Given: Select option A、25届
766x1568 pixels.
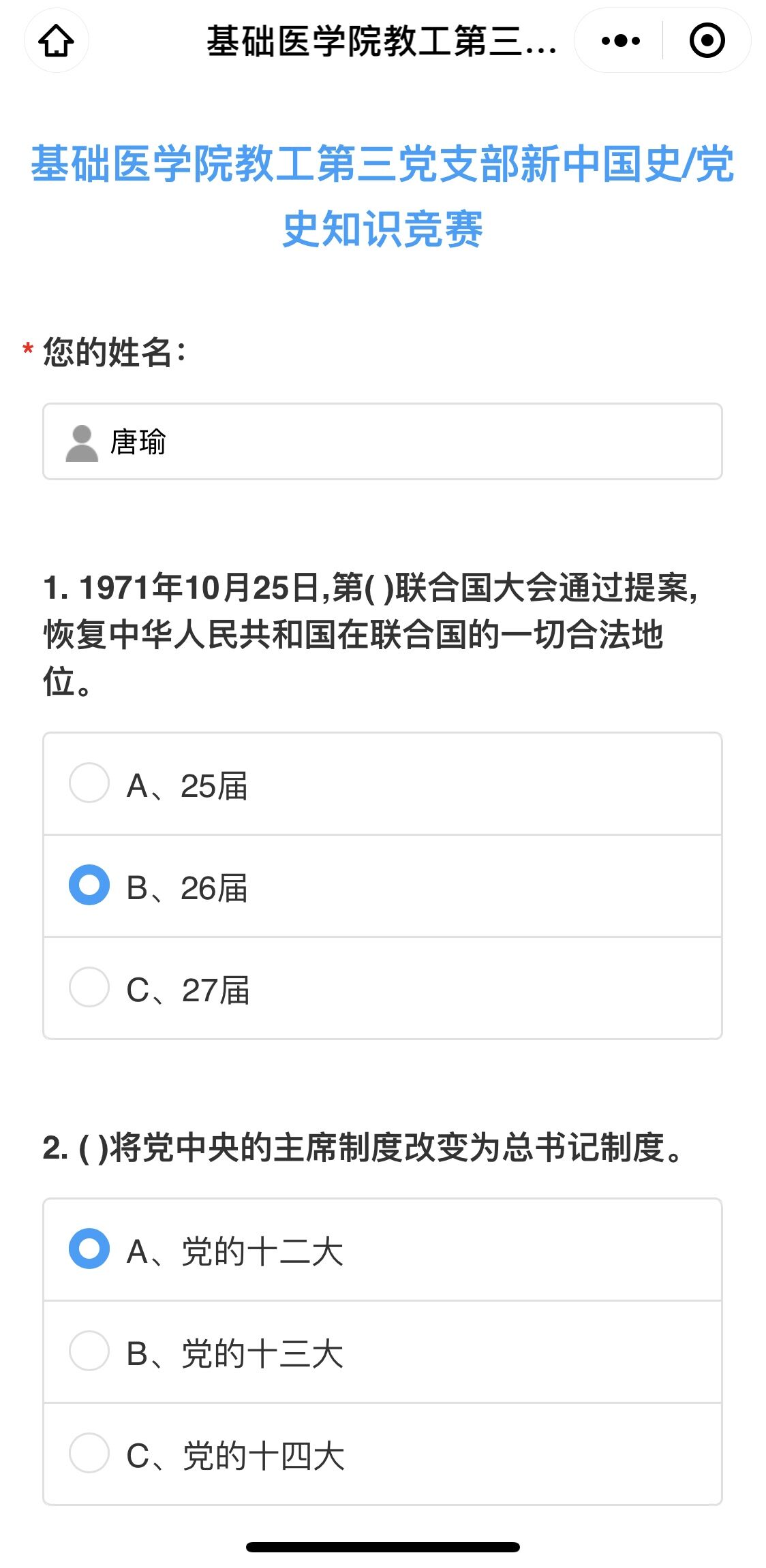Looking at the screenshot, I should 382,784.
